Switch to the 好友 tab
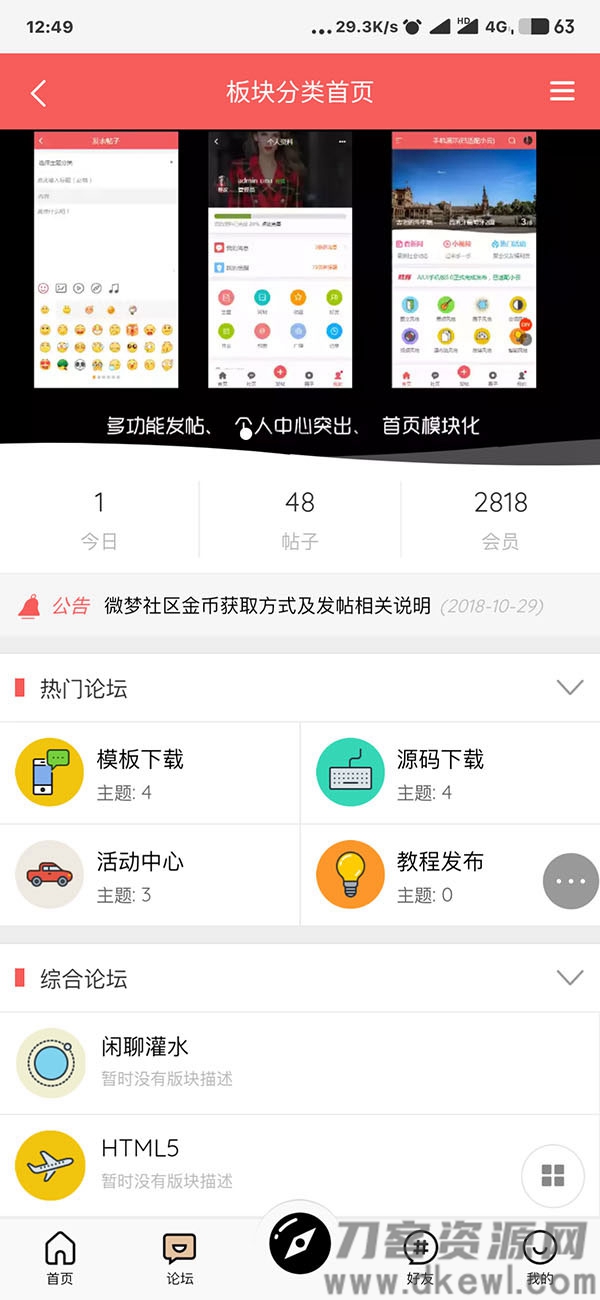The width and height of the screenshot is (600, 1300). (421, 1257)
